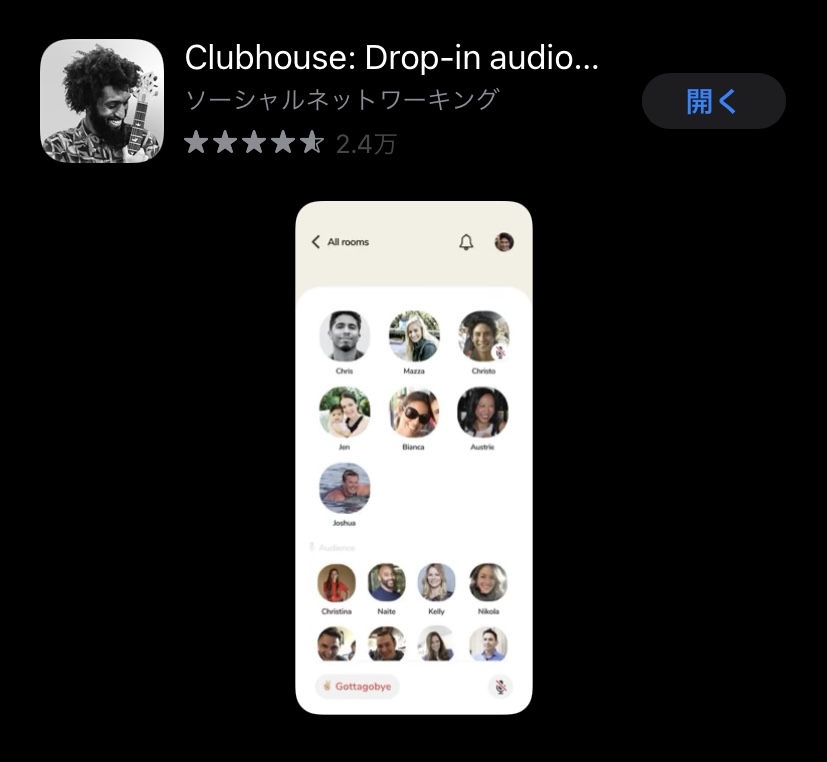View the Clubhouse screenshot preview
The height and width of the screenshot is (762, 827).
click(414, 457)
